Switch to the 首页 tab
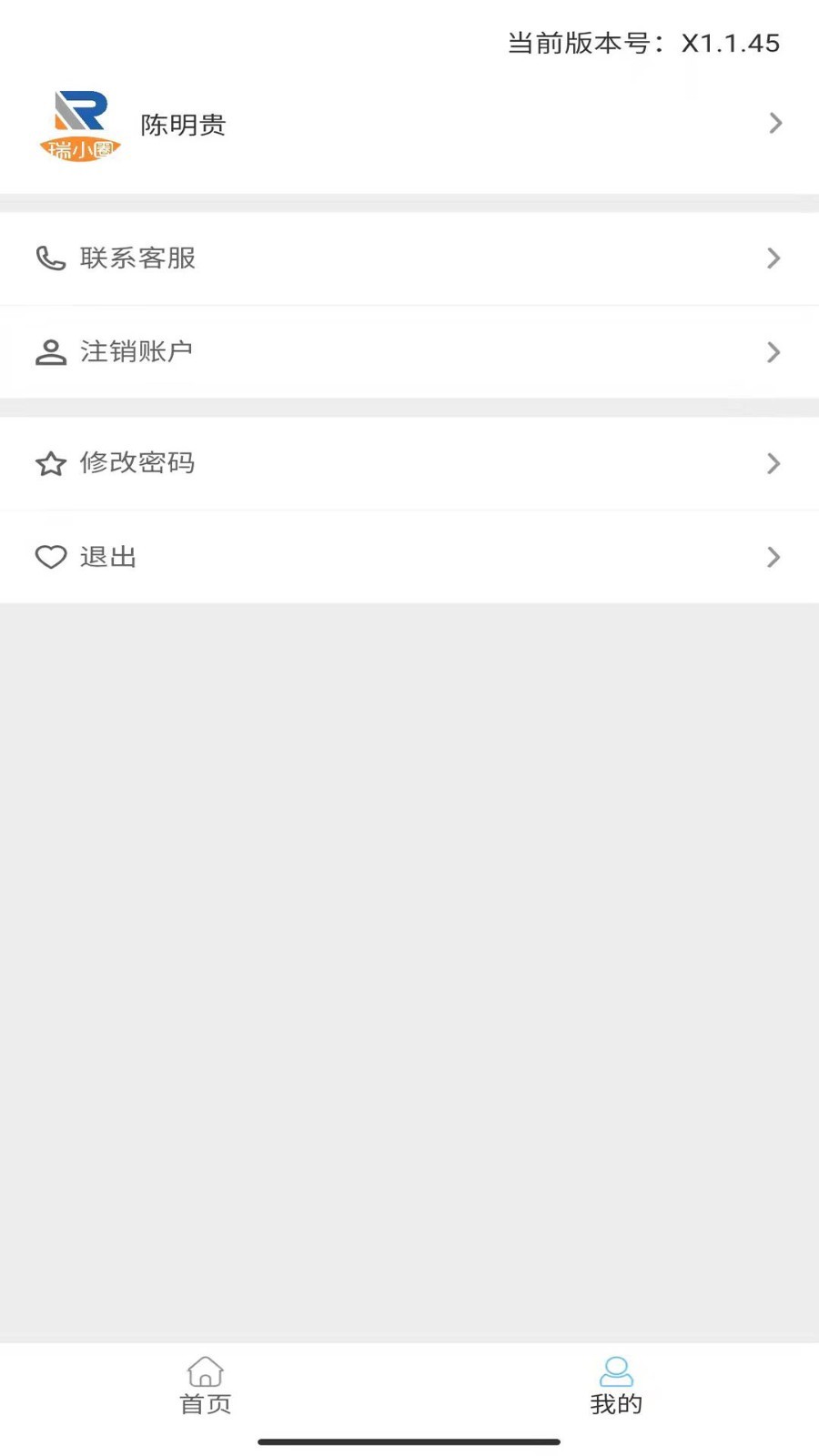This screenshot has width=819, height=1456. [x=206, y=1386]
